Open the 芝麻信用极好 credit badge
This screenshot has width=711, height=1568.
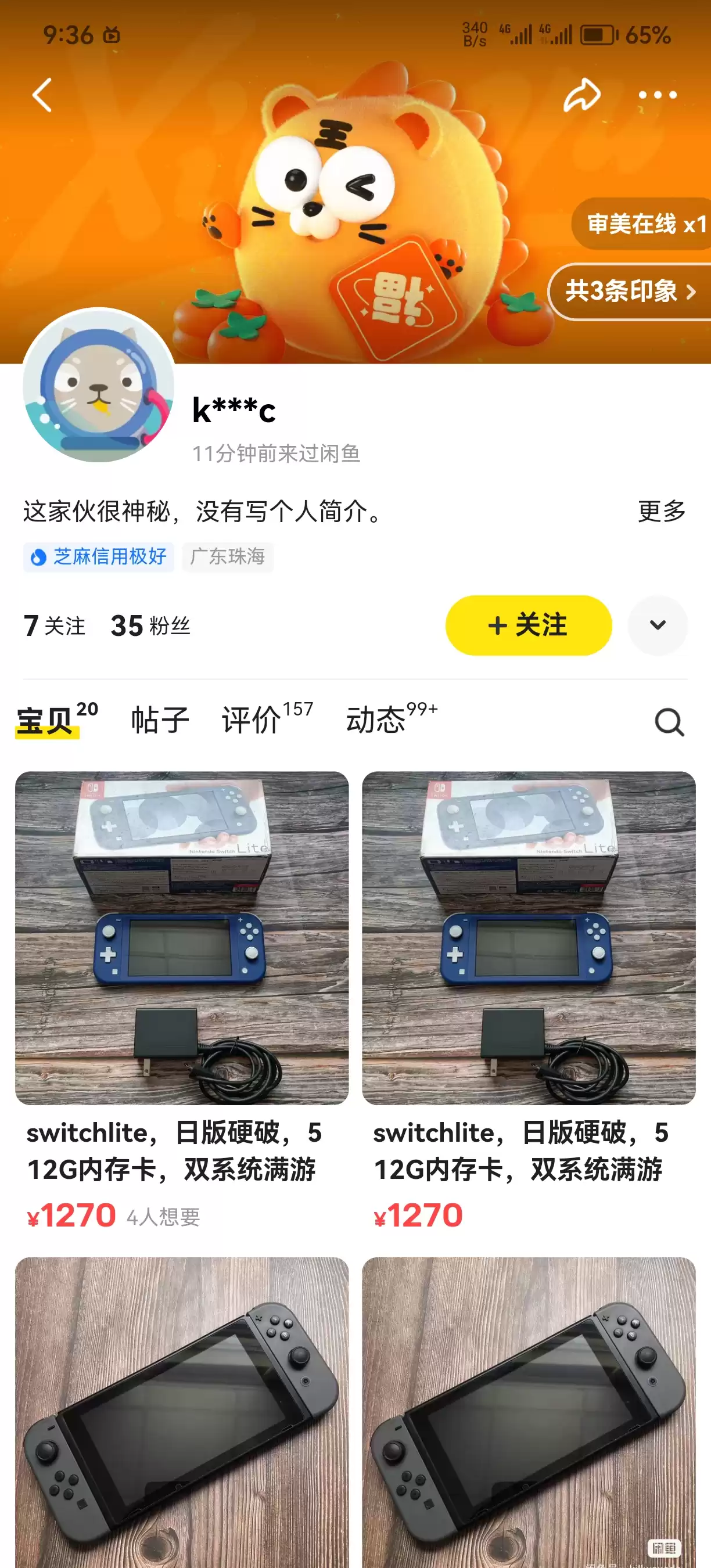[x=99, y=557]
